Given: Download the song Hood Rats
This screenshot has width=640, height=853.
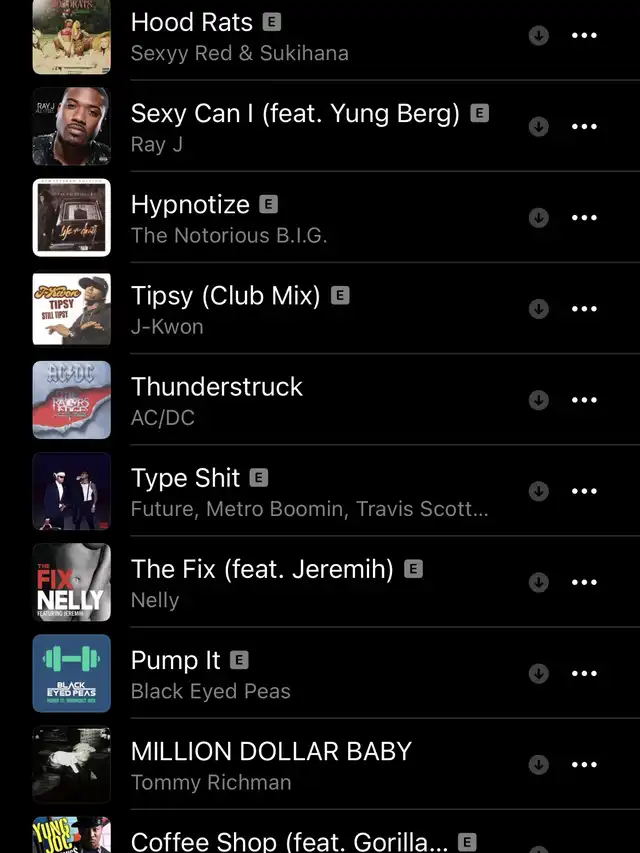Looking at the screenshot, I should [x=539, y=36].
